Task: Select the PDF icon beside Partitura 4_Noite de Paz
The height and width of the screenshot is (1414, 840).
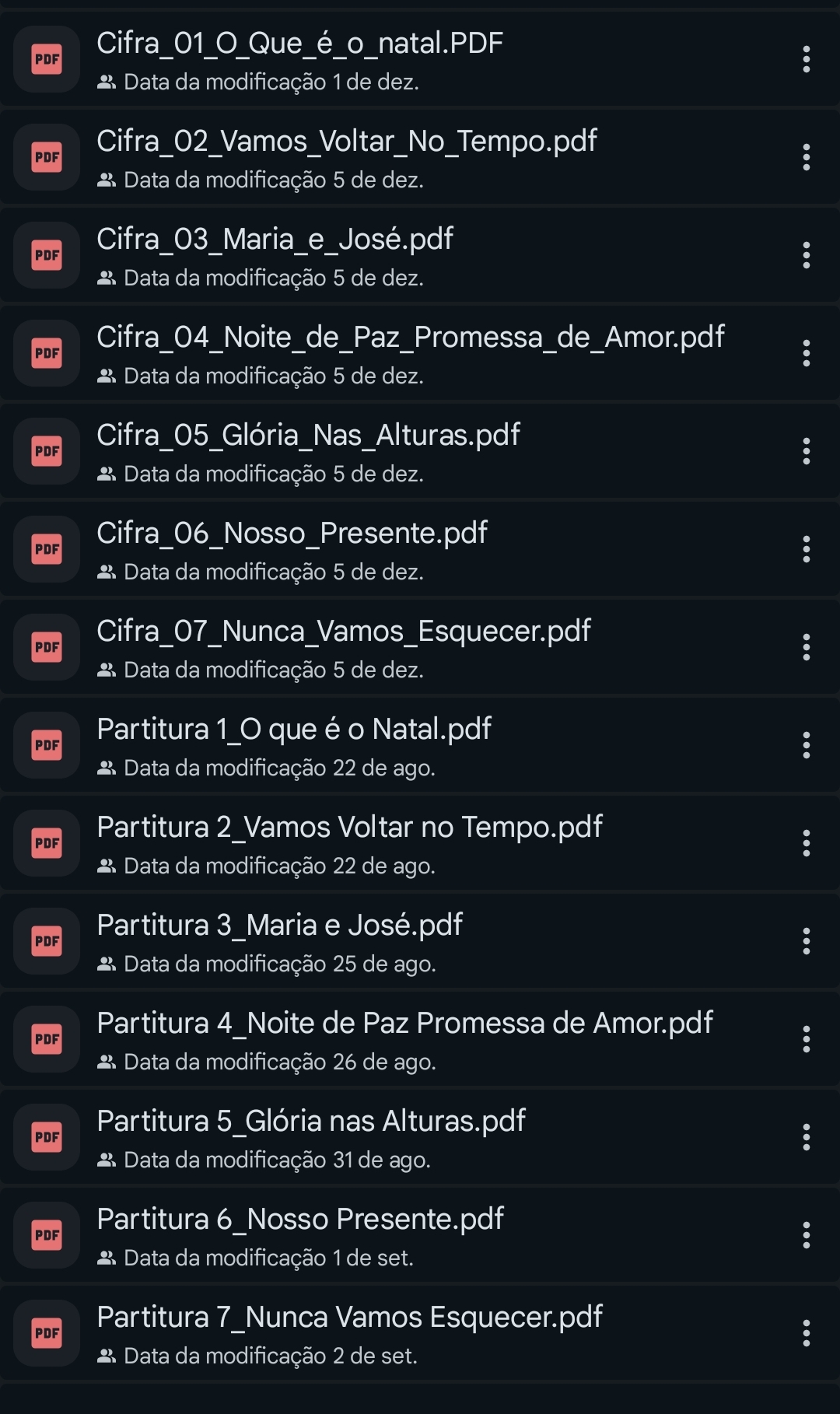Action: [46, 1038]
